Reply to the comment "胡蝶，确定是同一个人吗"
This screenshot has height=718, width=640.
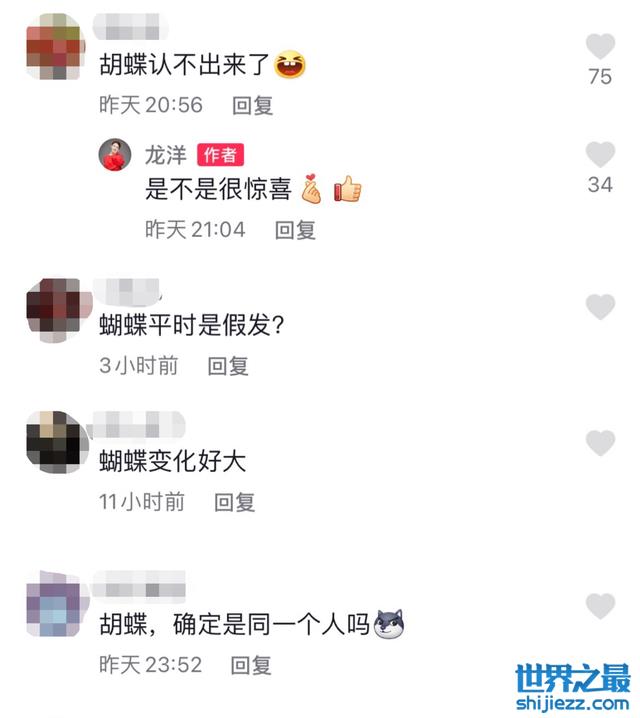pos(251,664)
